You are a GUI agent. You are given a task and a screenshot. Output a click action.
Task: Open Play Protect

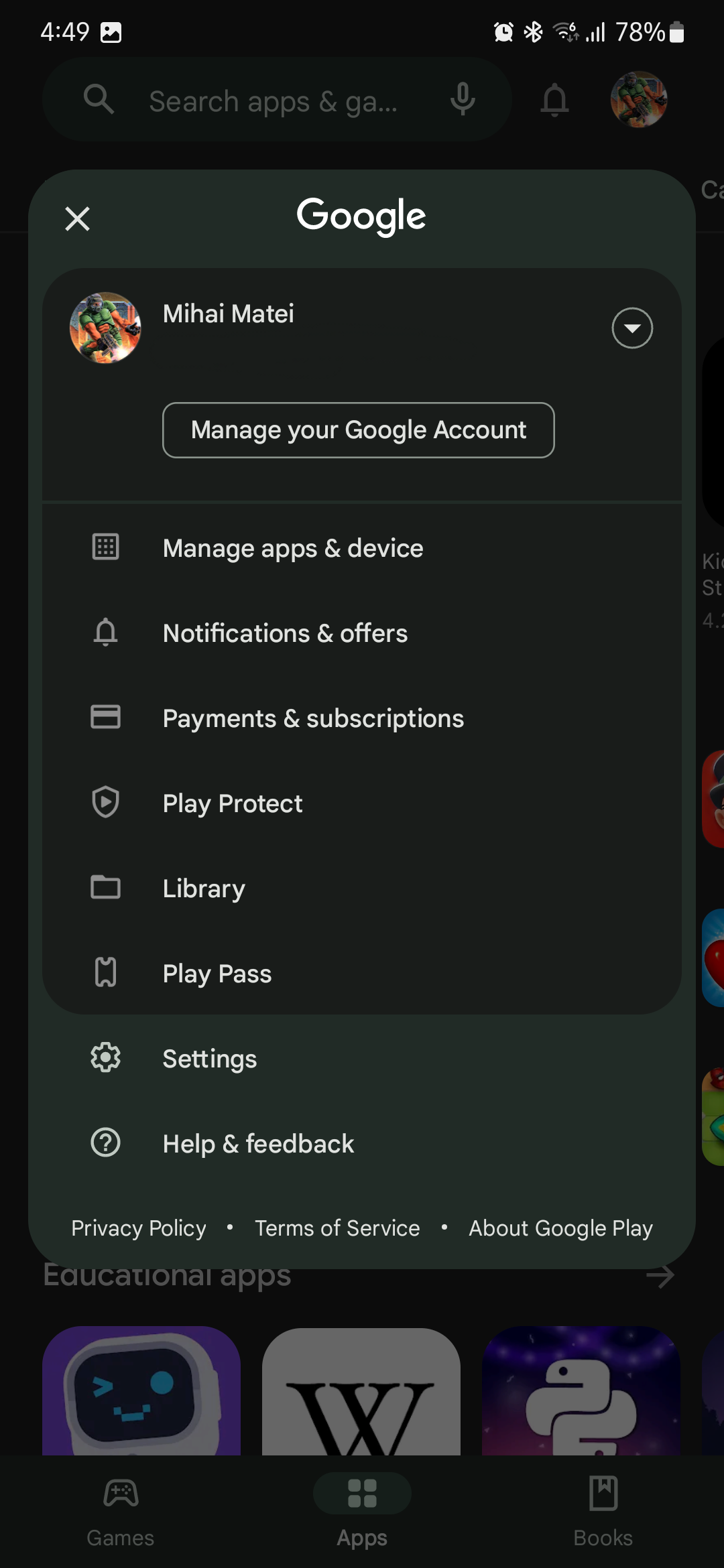click(233, 803)
